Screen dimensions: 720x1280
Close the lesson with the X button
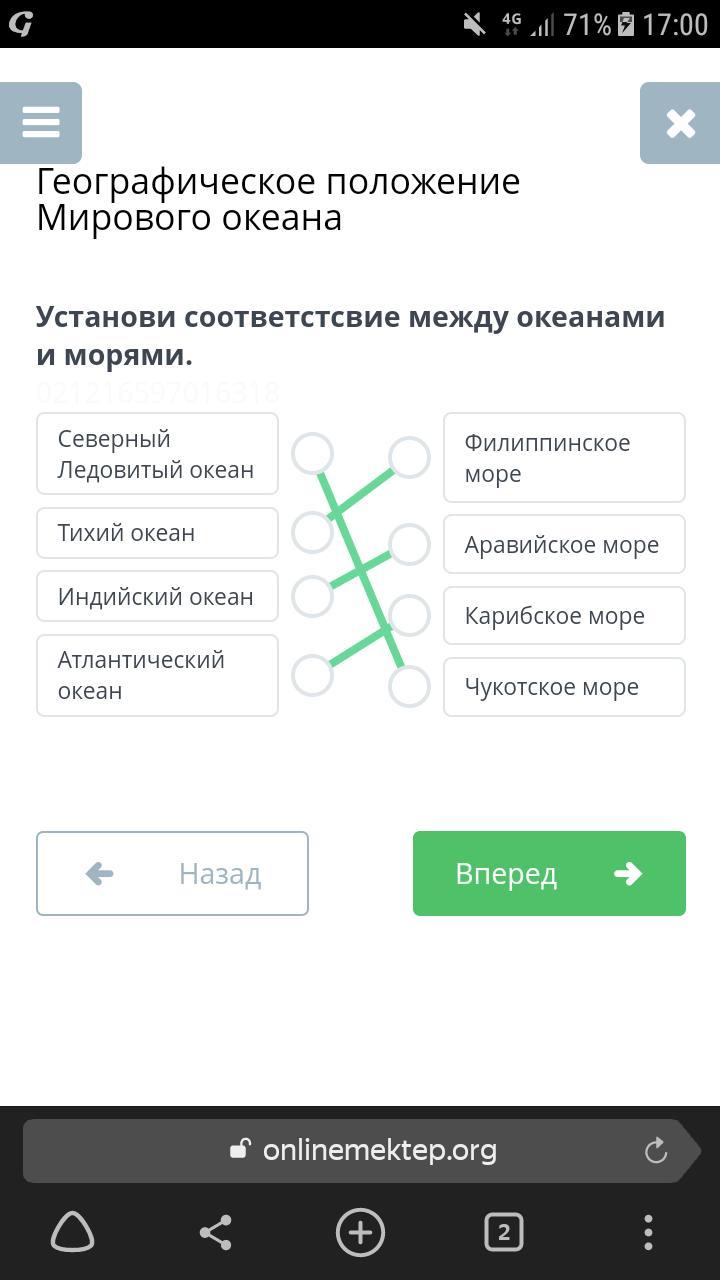(680, 123)
